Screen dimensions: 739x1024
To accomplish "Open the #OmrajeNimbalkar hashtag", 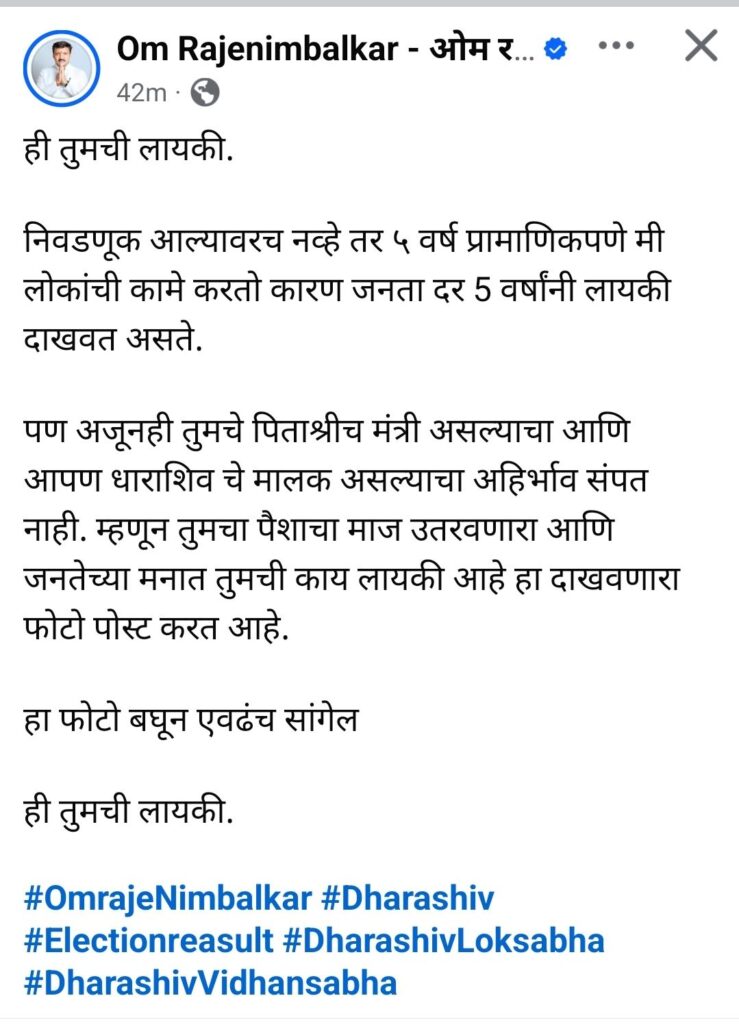I will pyautogui.click(x=166, y=897).
